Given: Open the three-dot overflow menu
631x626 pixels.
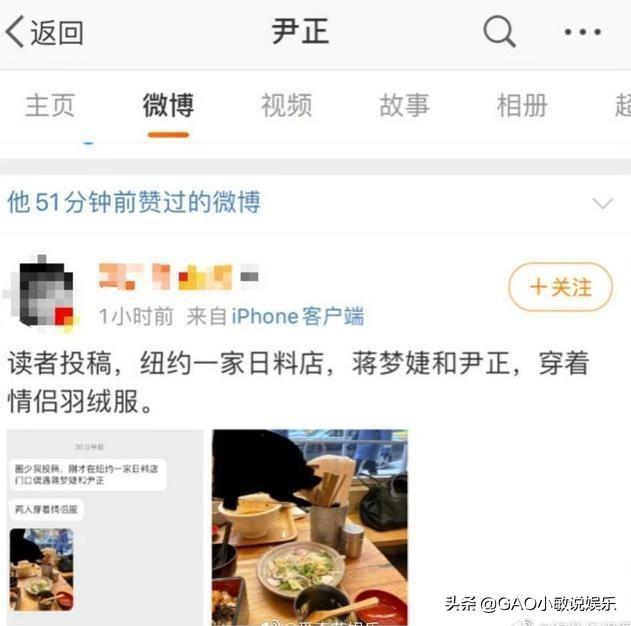Looking at the screenshot, I should [582, 32].
